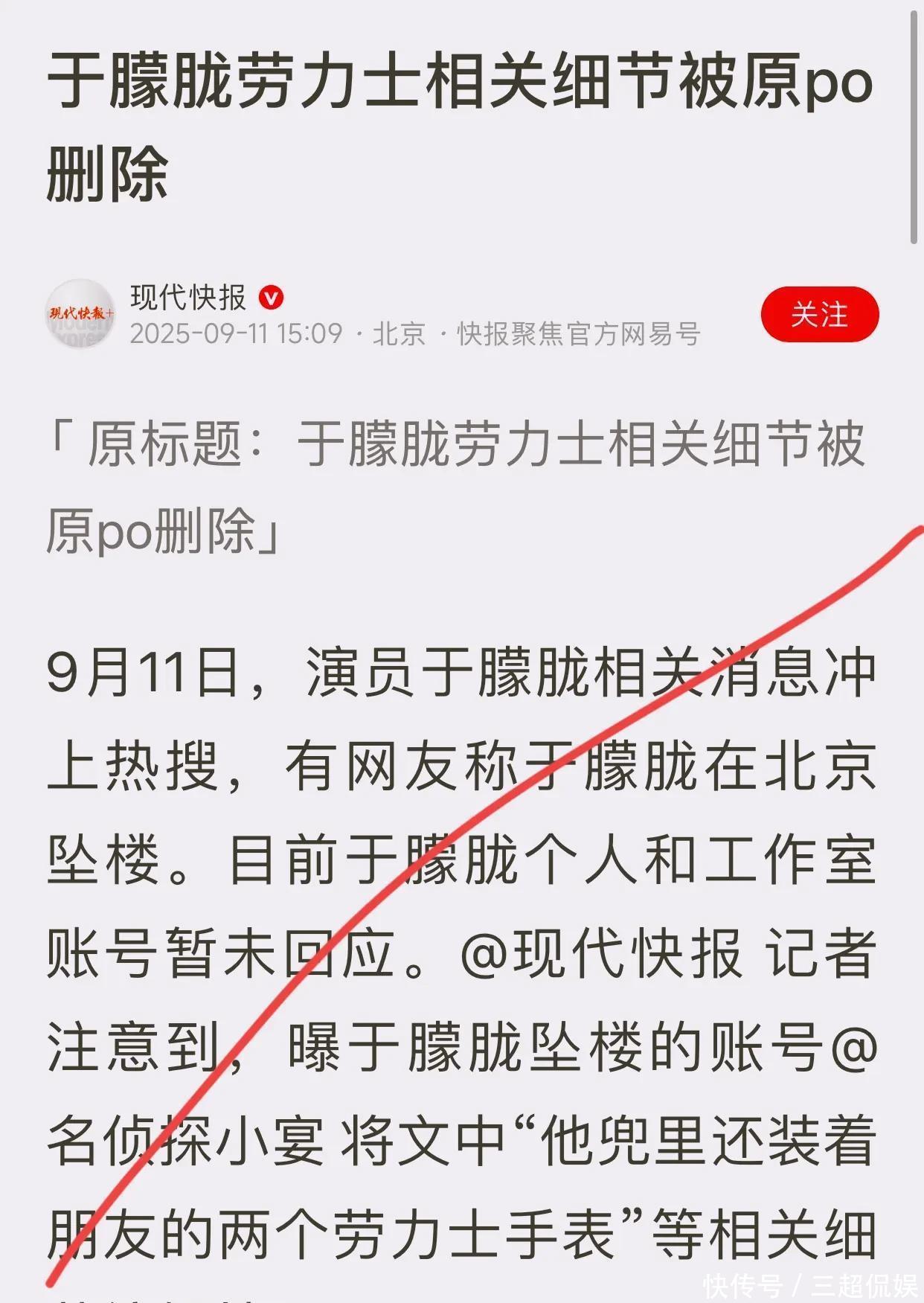Follow the 现代快报 account
The height and width of the screenshot is (1303, 924).
tap(819, 314)
